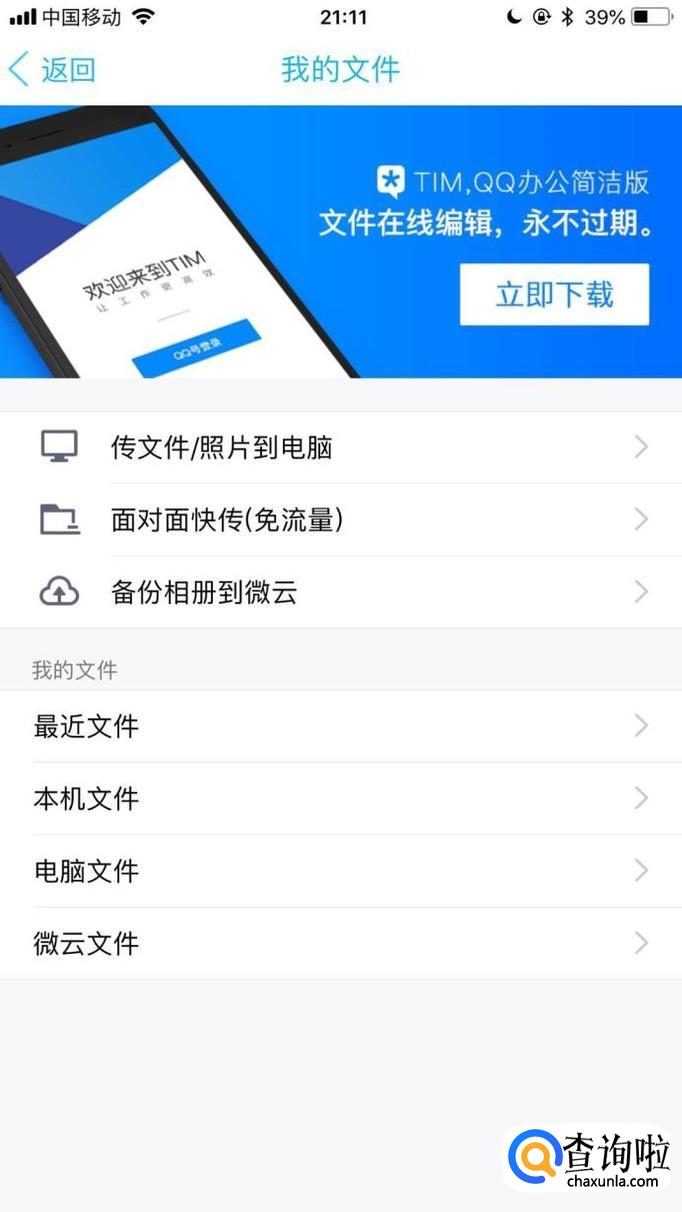
Task: Open 微云文件
Action: [340, 943]
